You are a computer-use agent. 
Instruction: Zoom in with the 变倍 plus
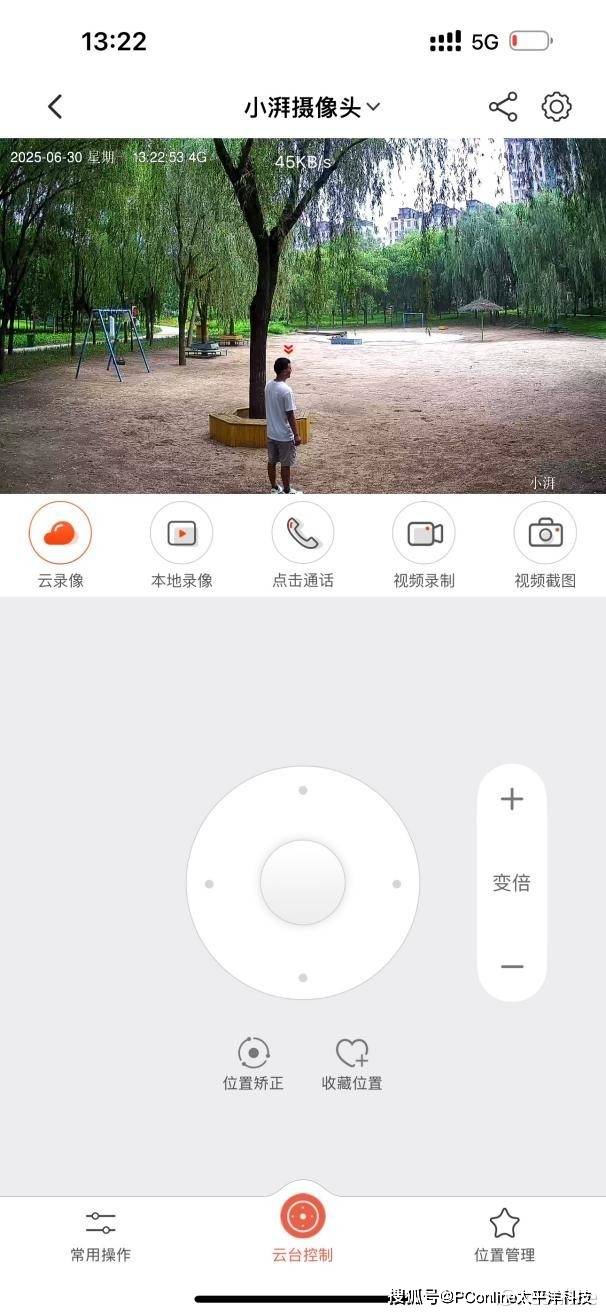(512, 799)
